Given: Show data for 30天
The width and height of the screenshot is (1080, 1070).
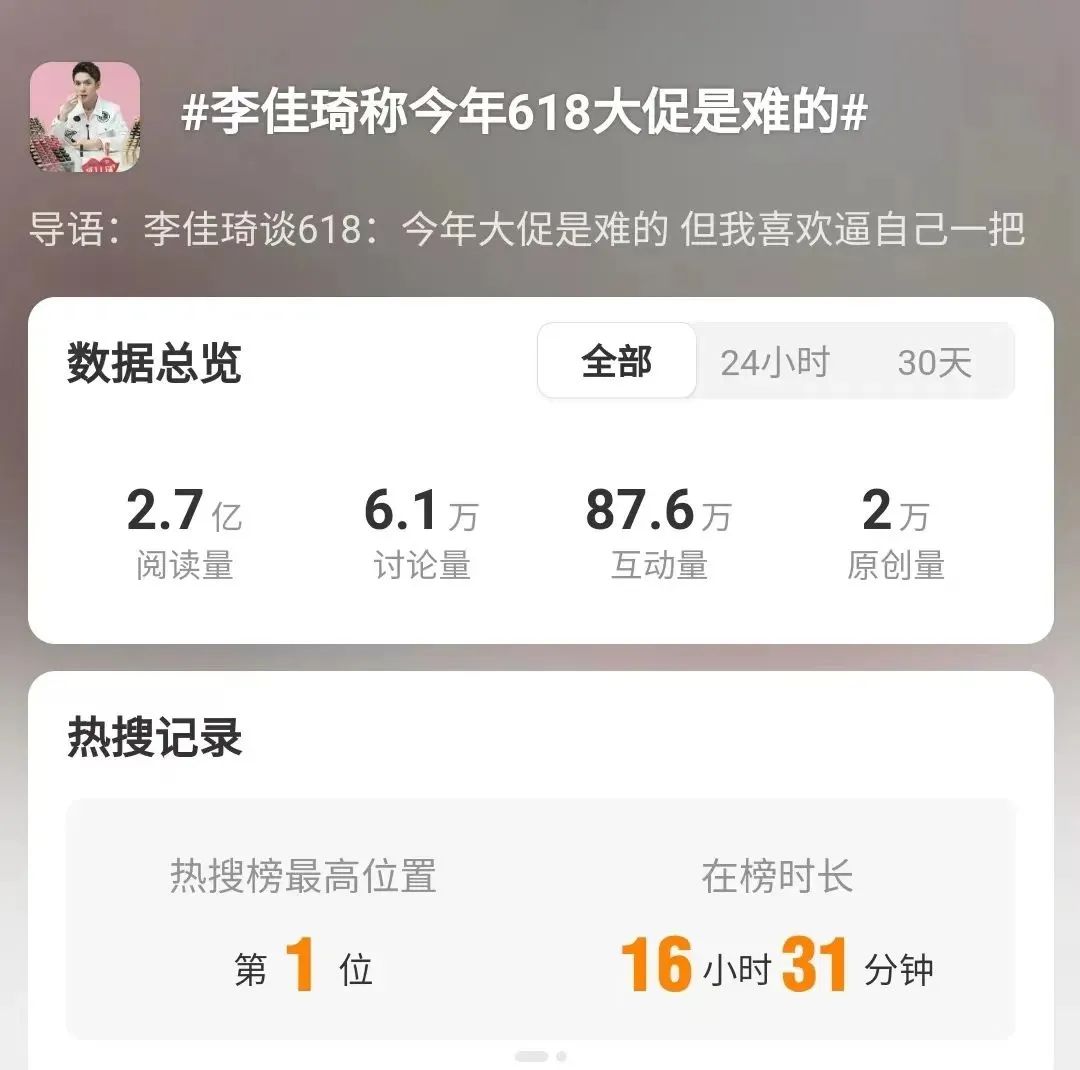Looking at the screenshot, I should click(x=934, y=362).
